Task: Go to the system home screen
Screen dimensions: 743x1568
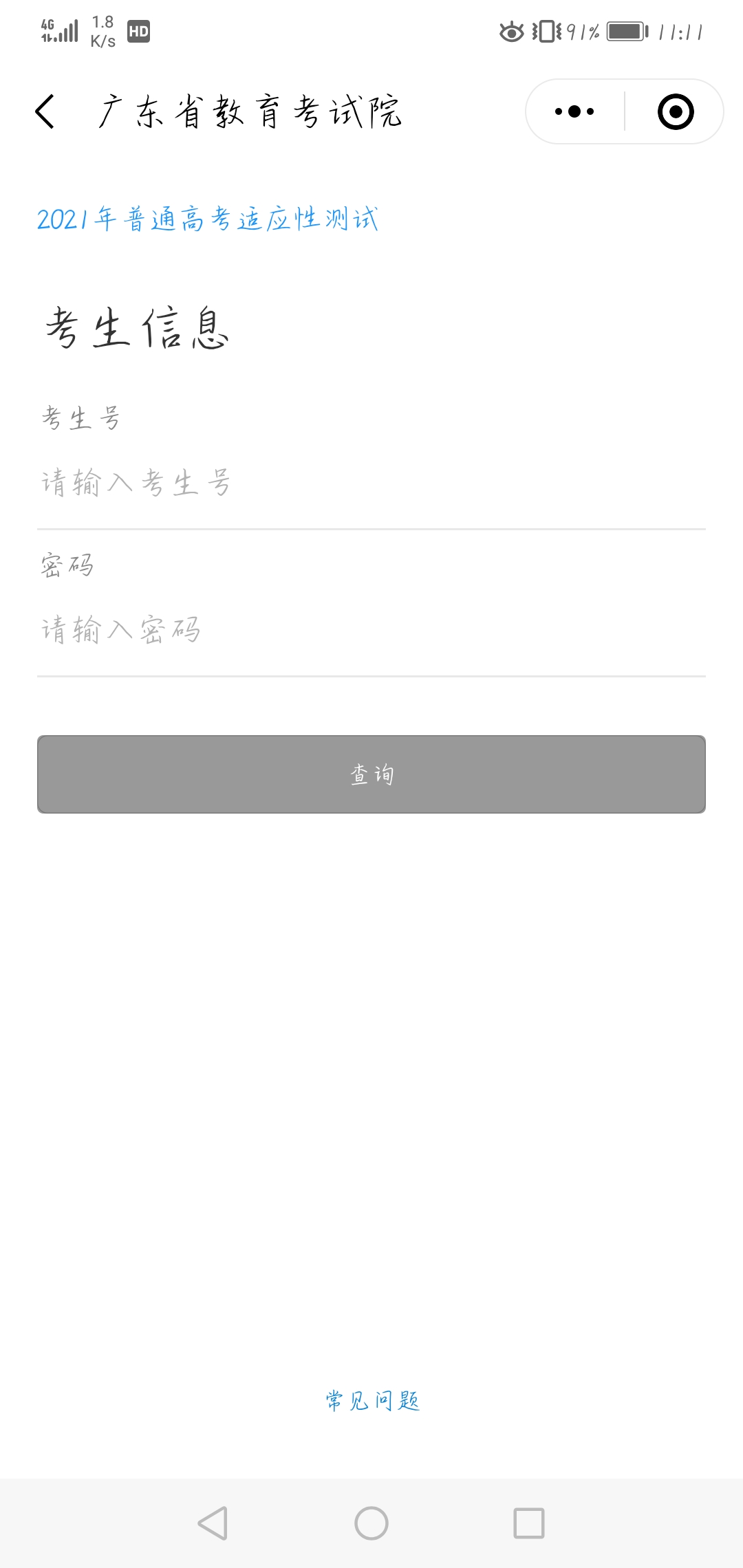Action: (371, 1523)
